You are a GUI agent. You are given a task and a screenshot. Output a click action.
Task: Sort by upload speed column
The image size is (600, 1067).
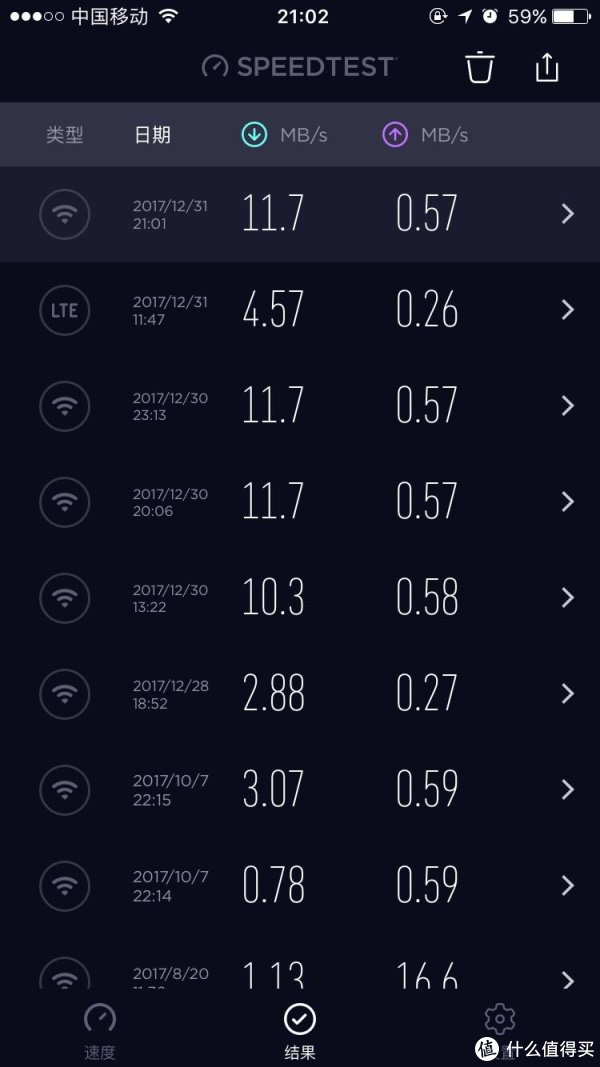click(x=425, y=135)
